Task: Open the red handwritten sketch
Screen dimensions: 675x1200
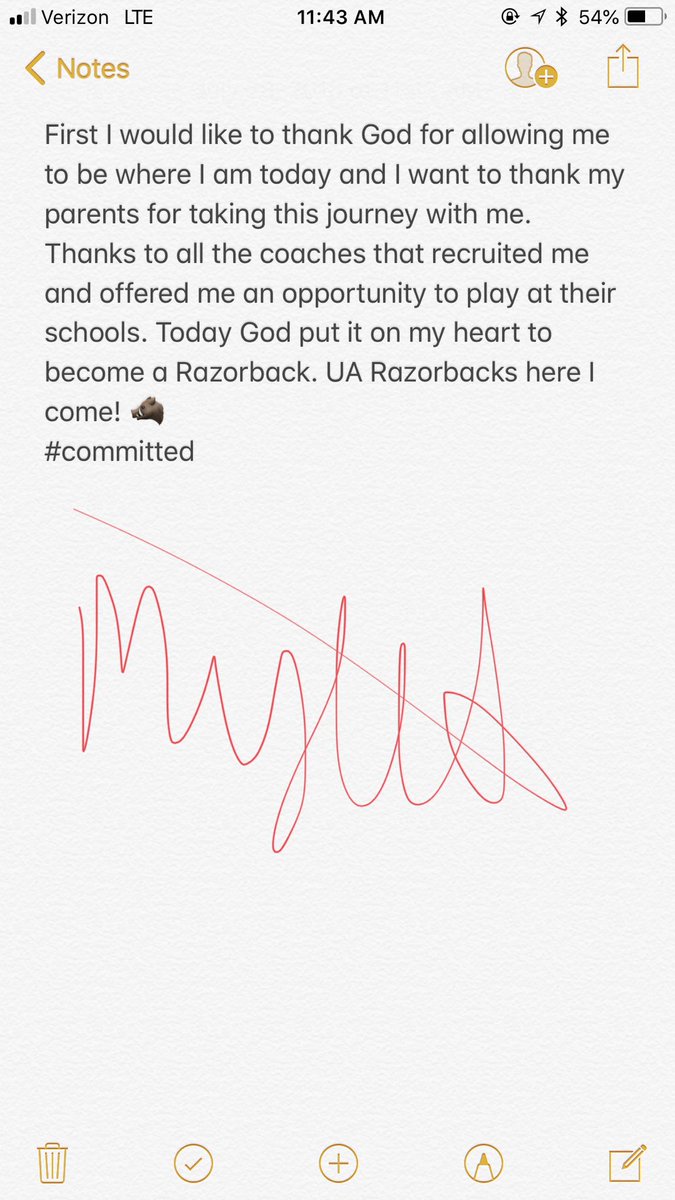Action: click(320, 680)
